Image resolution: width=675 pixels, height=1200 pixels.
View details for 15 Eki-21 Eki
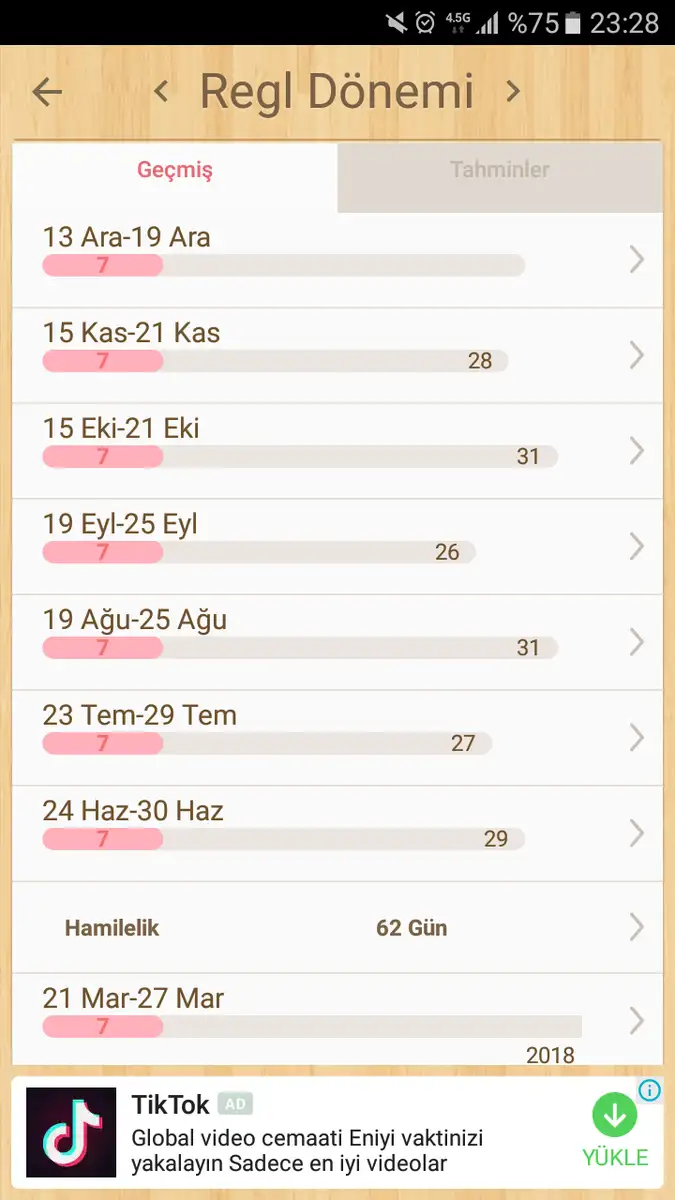click(x=337, y=451)
